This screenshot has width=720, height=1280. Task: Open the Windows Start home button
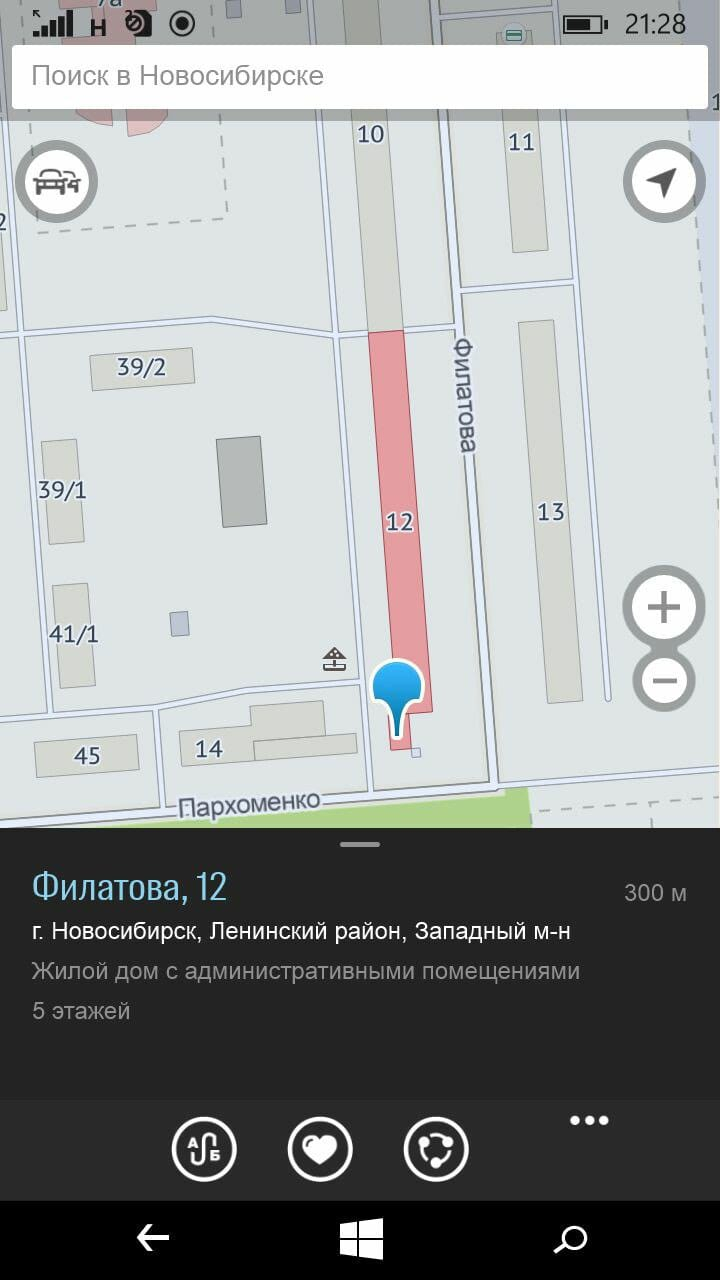coord(361,1240)
